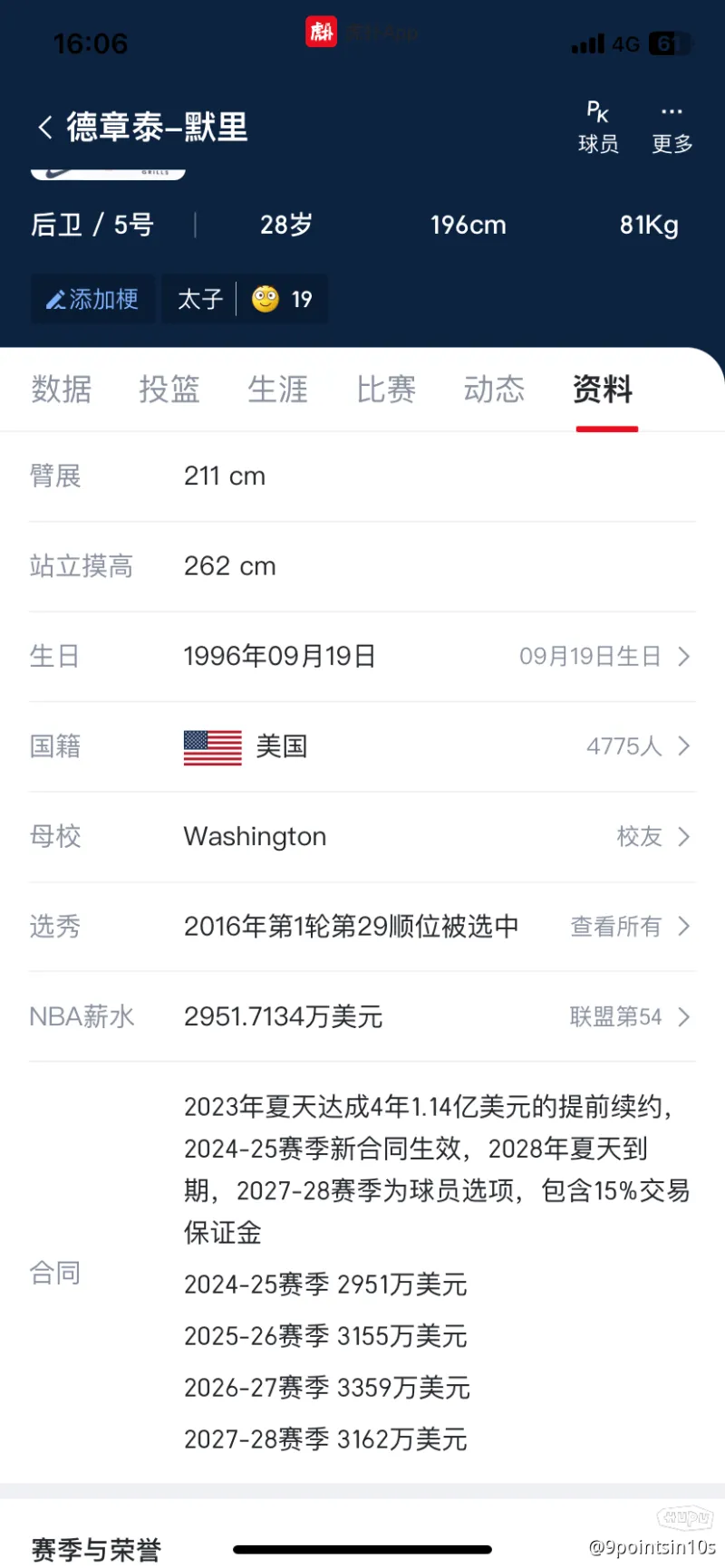Open NBA薪水 ranking 联盟第54

(x=630, y=1016)
